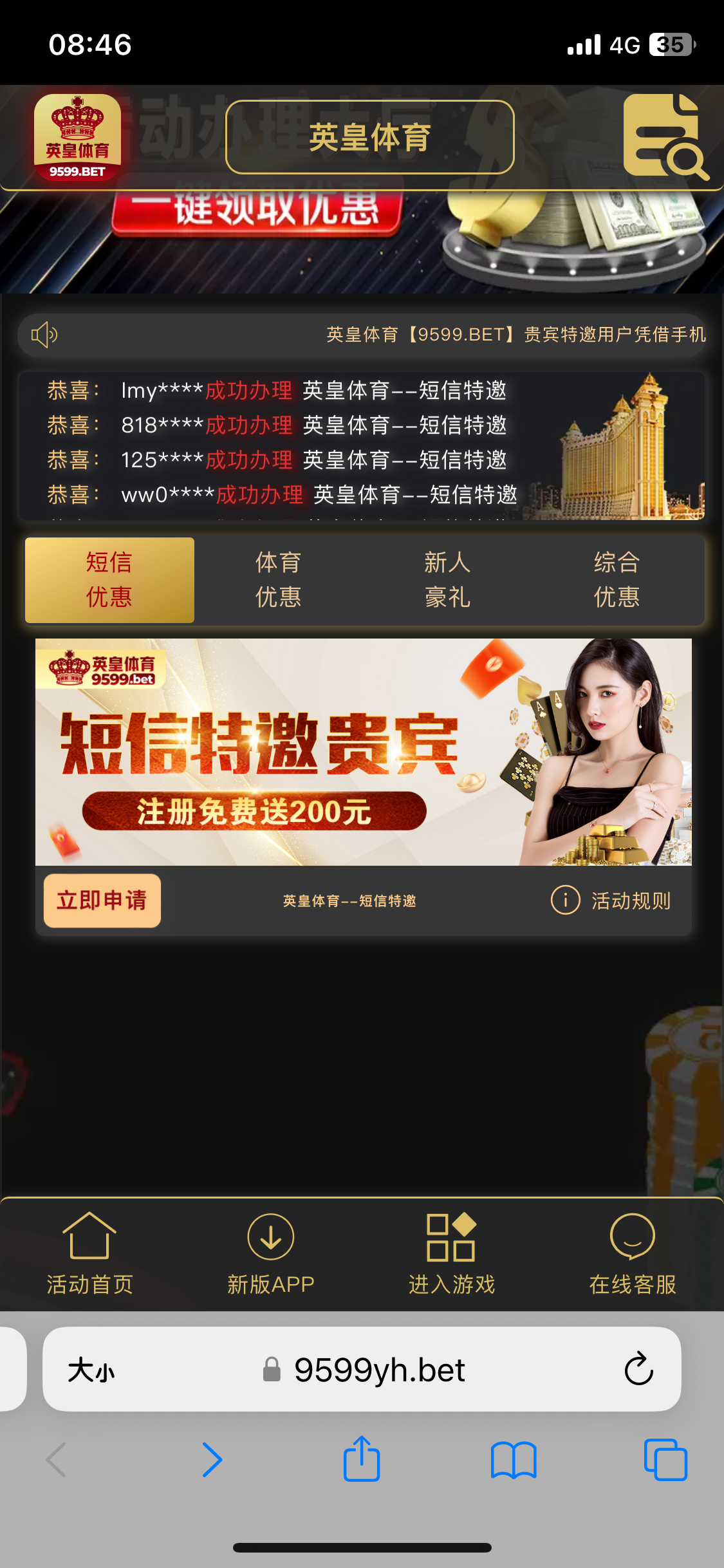Viewport: 724px width, 1568px height.
Task: Open the 短信特邀贵宾 promotion banner
Action: coord(363,751)
